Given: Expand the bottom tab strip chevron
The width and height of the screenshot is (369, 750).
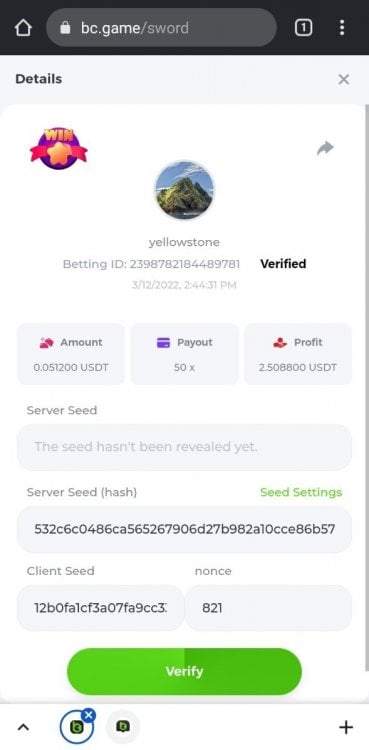Looking at the screenshot, I should click(x=23, y=728).
